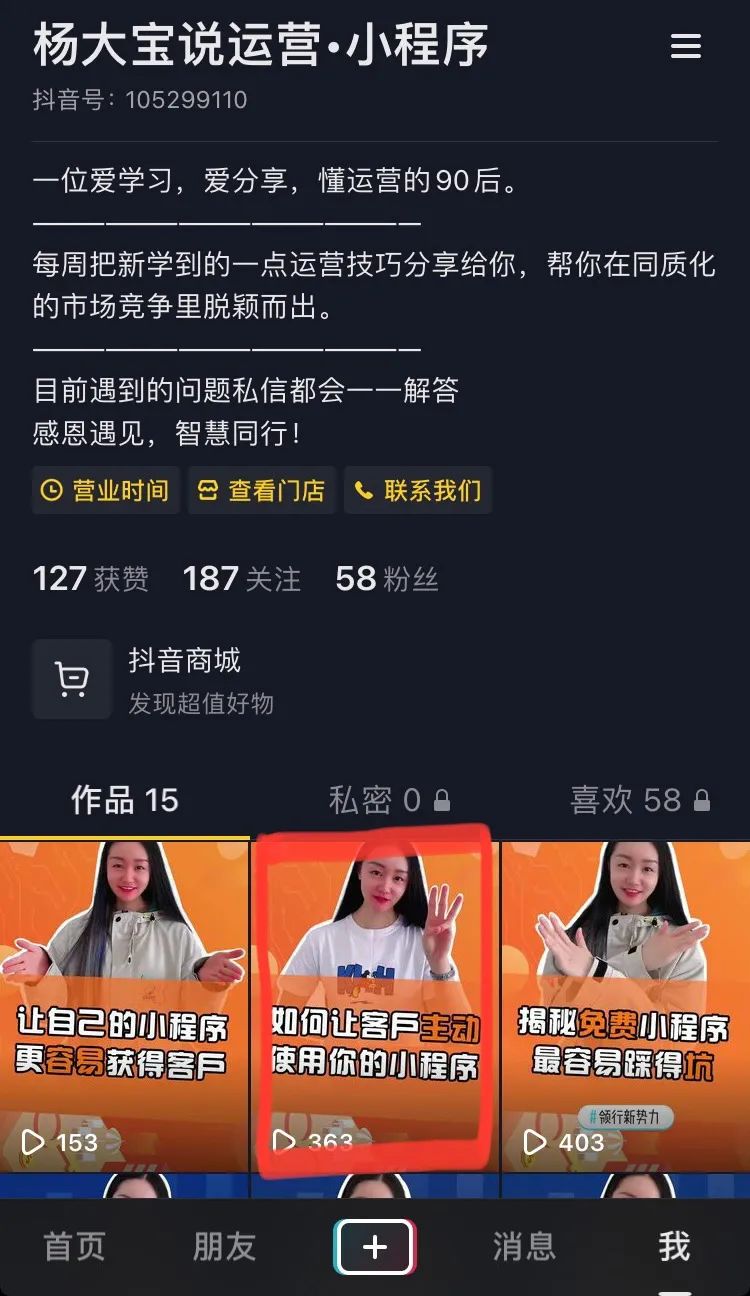Tap the 查看门店 store chip

click(x=262, y=491)
